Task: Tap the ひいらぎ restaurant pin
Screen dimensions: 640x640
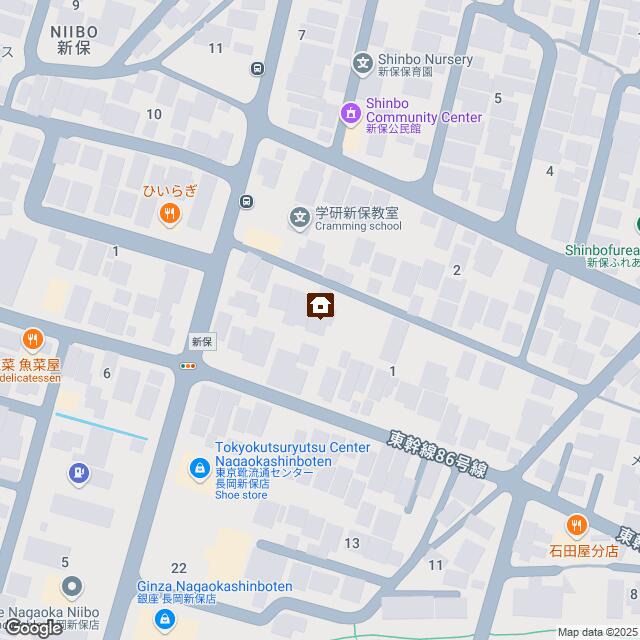Action: [x=172, y=212]
